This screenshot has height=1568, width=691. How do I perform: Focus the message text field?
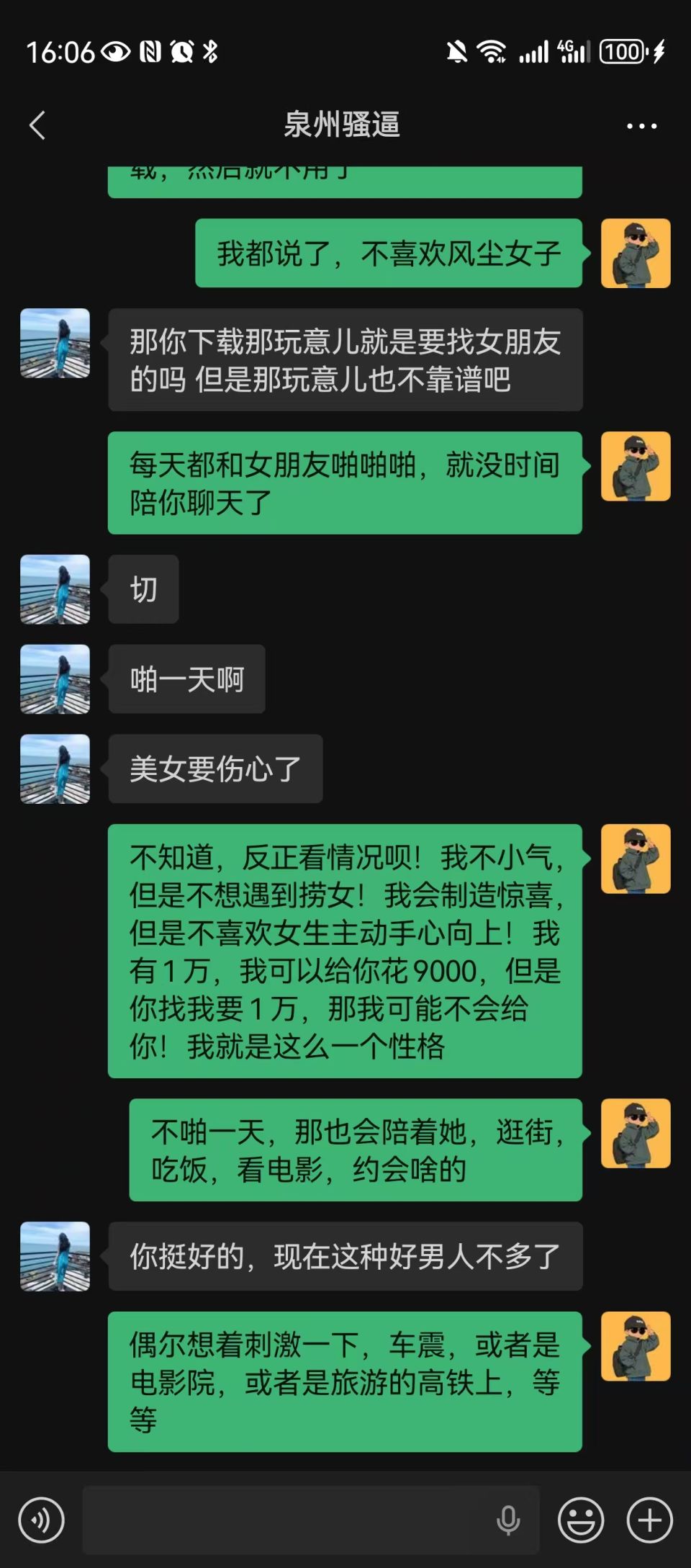[288, 1520]
